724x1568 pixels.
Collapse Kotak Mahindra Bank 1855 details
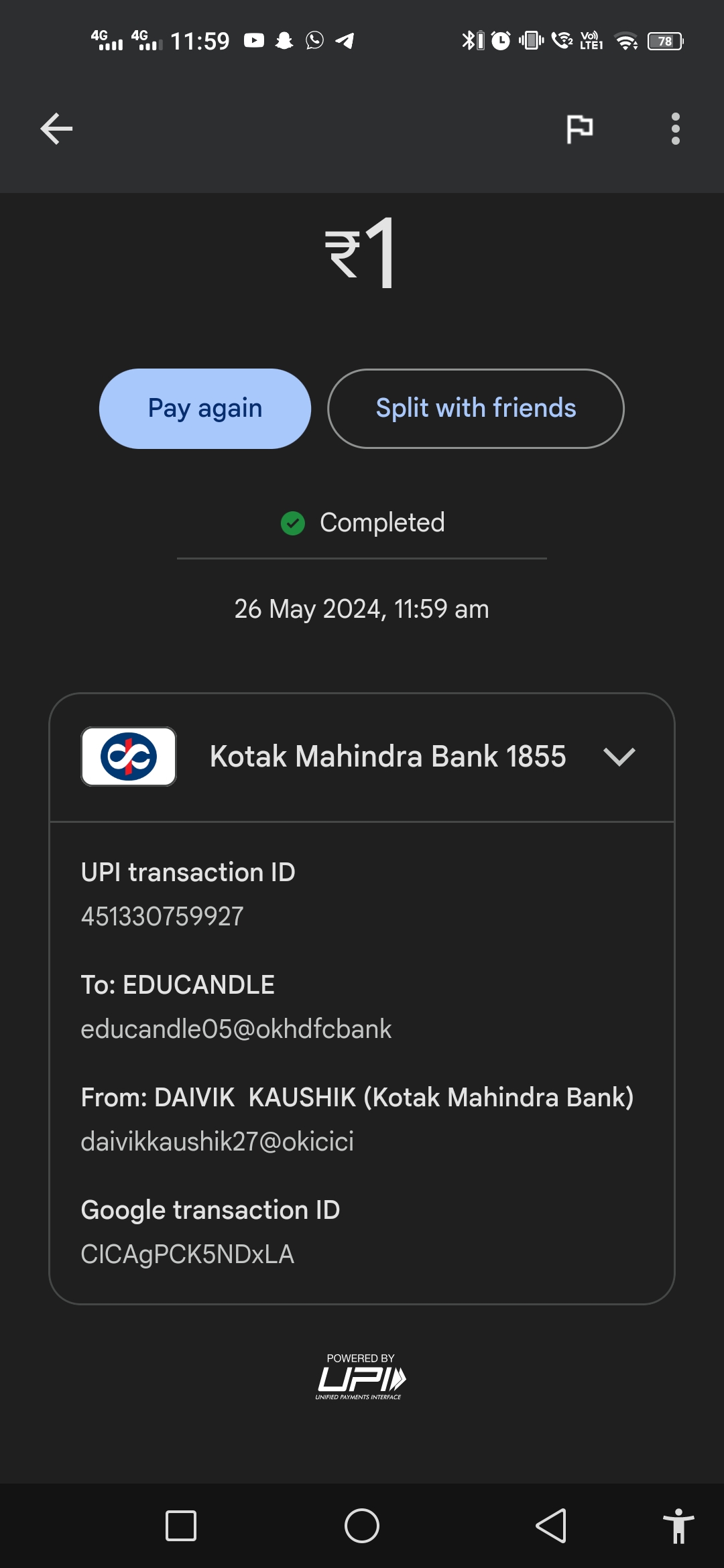(x=619, y=757)
